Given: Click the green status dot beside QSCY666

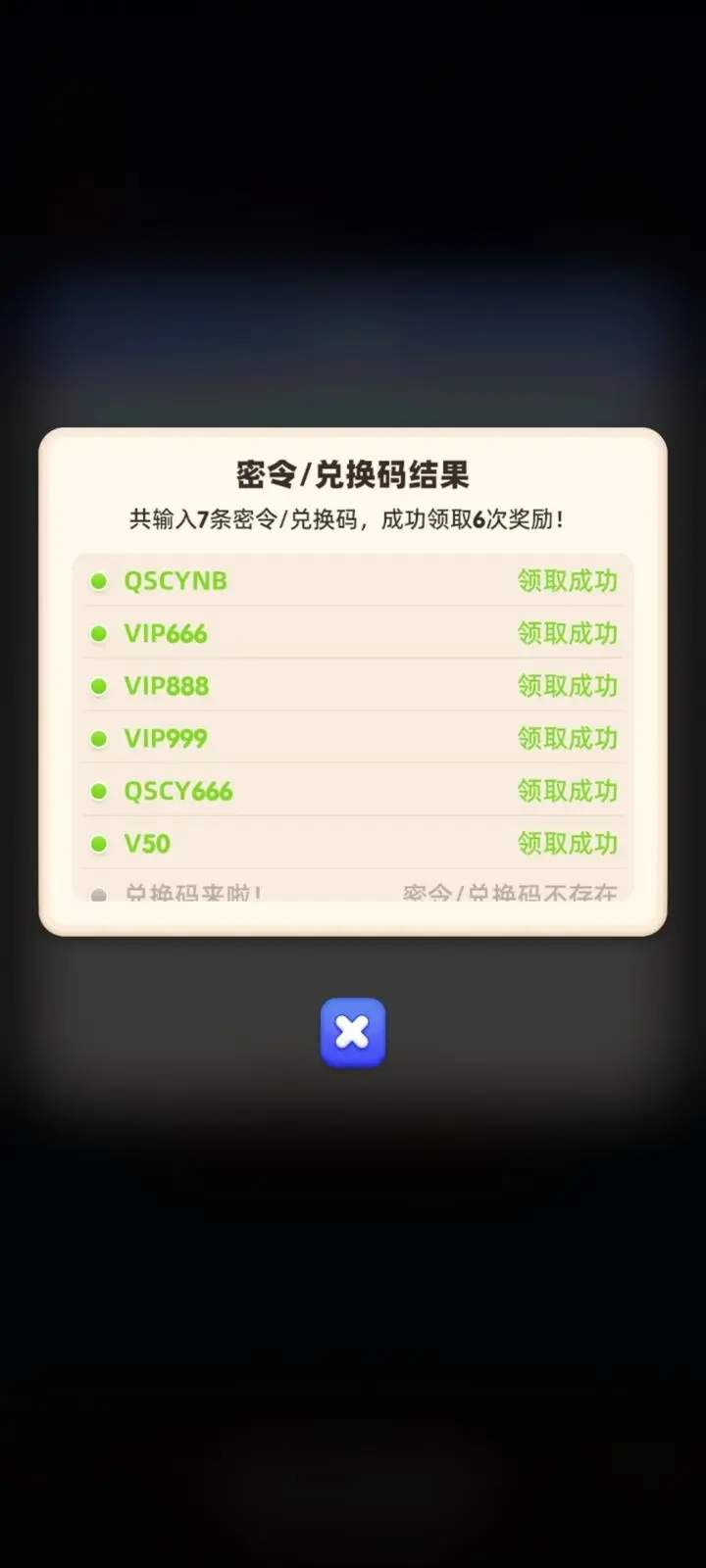Looking at the screenshot, I should (x=99, y=791).
